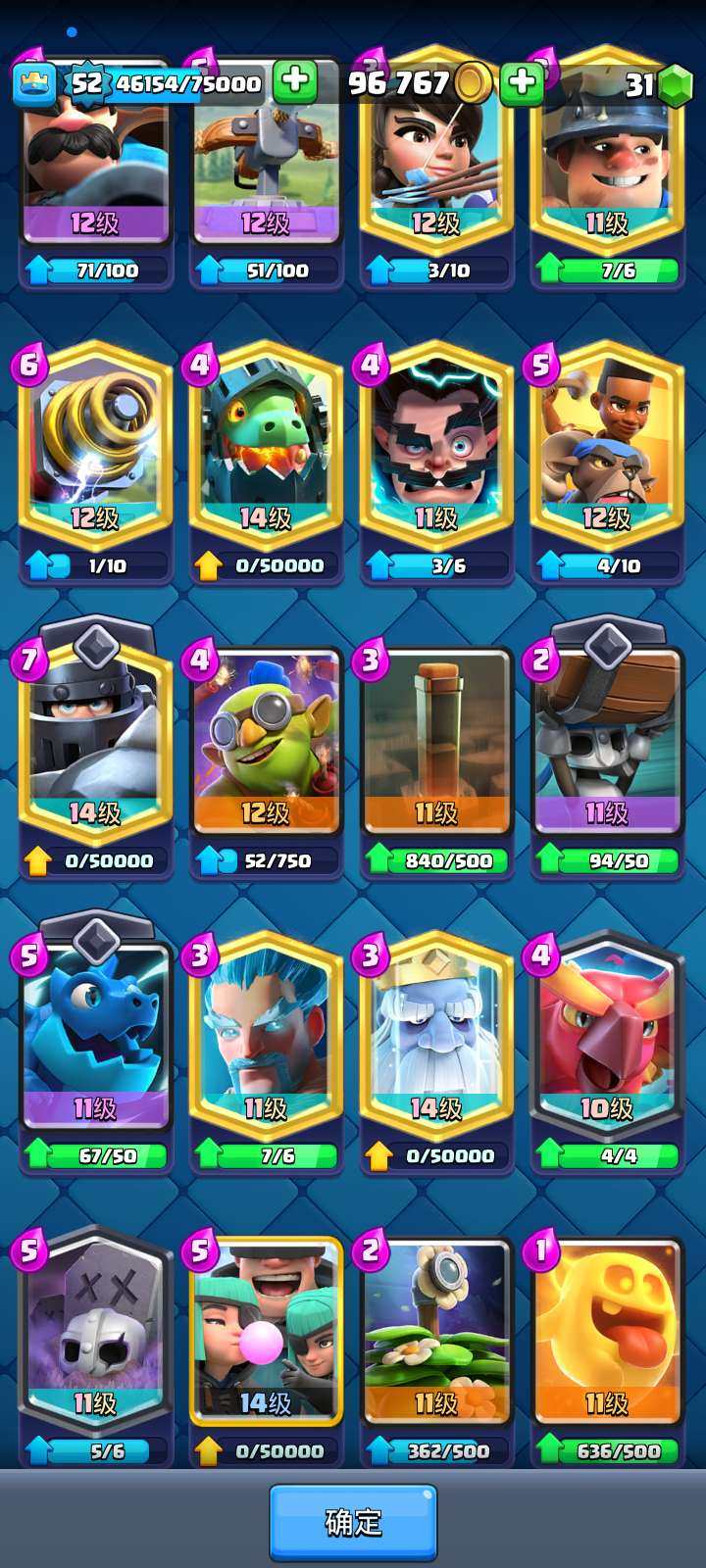Open the green gem counter
This screenshot has width=706, height=1568.
pyautogui.click(x=673, y=85)
